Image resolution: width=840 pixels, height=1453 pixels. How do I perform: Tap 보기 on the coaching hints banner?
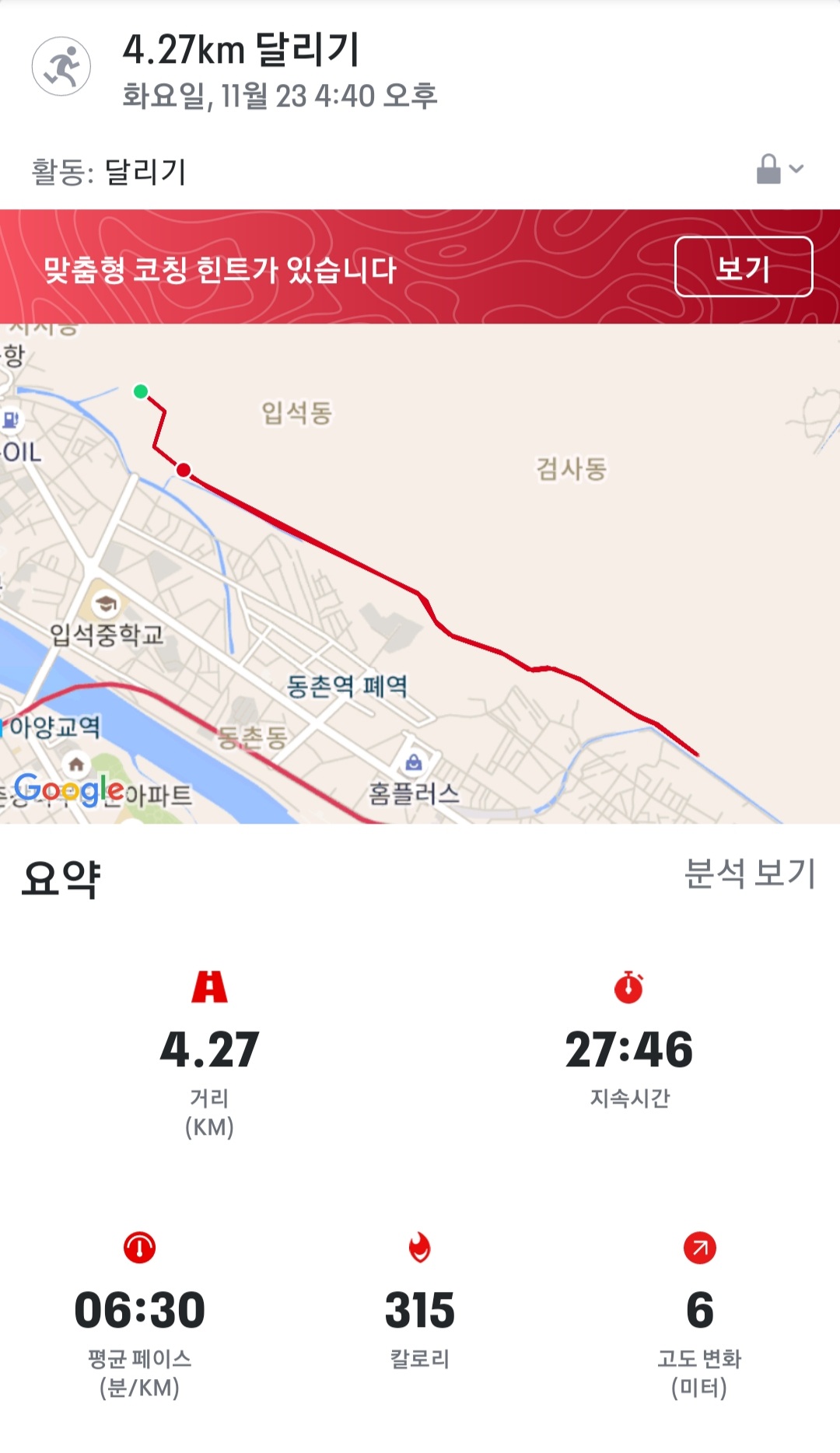click(743, 267)
